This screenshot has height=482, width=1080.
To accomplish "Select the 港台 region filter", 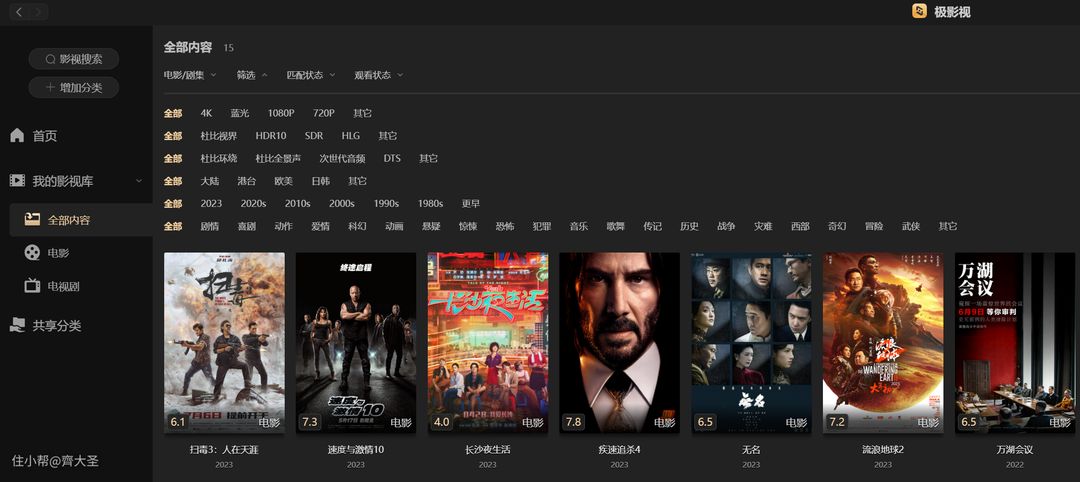I will [x=246, y=181].
